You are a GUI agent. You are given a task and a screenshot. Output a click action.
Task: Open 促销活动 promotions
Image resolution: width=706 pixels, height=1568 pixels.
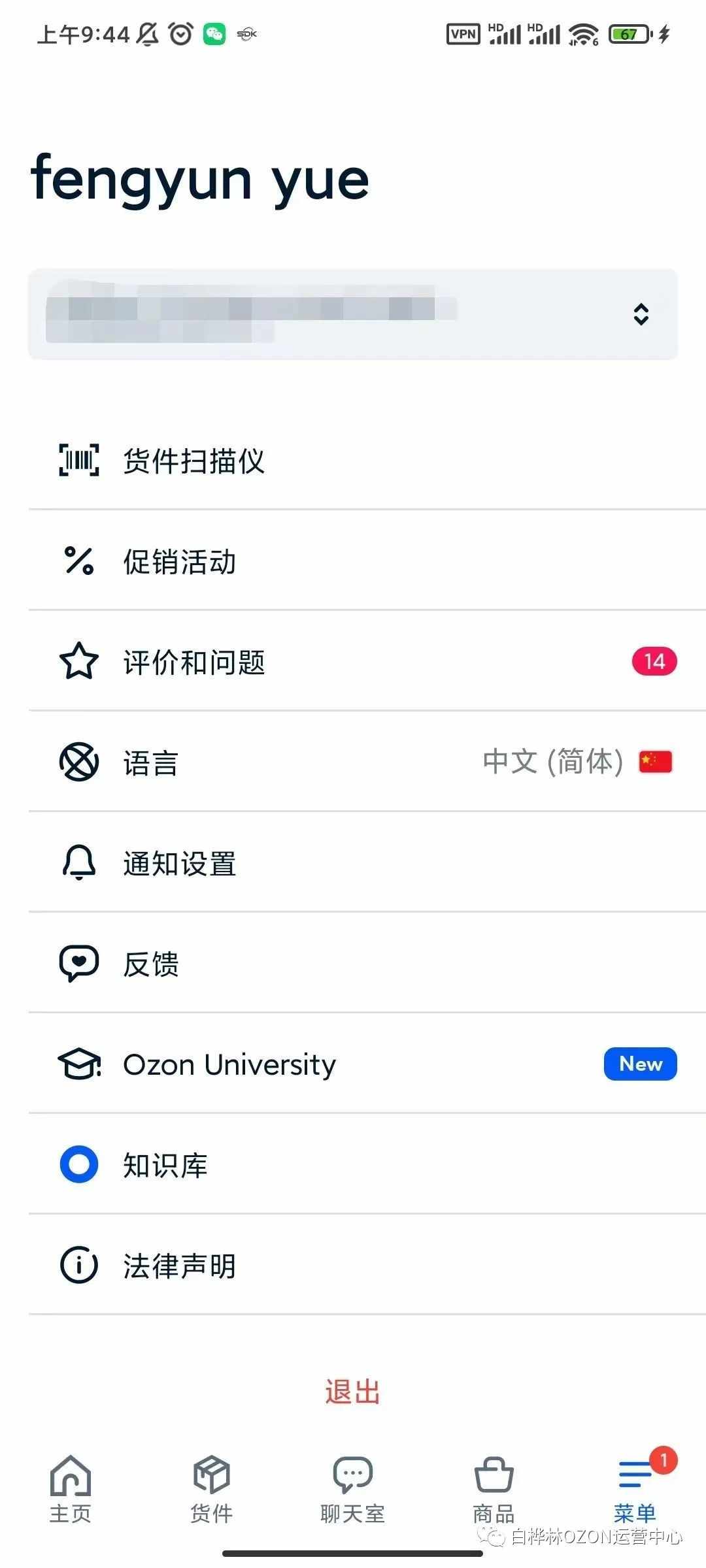point(367,561)
